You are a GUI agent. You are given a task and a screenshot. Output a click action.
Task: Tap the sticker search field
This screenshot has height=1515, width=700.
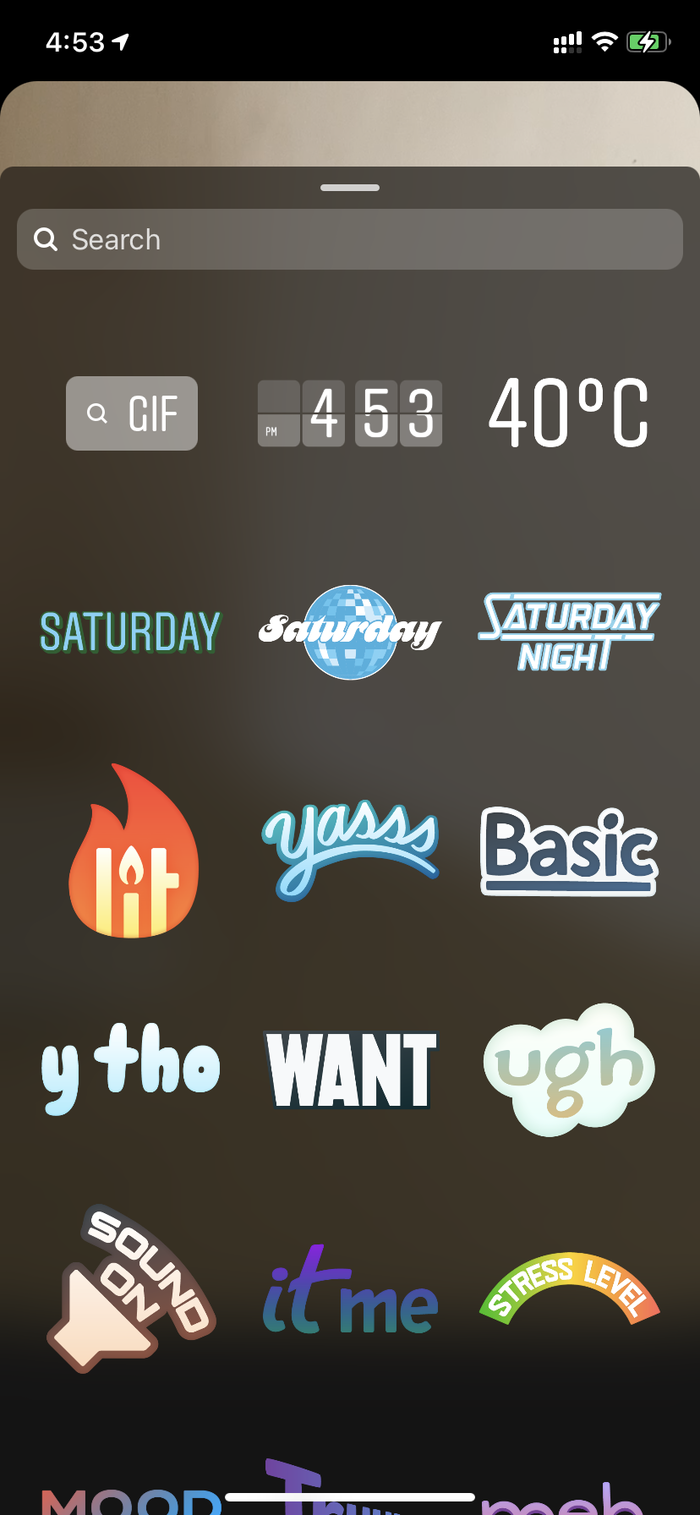click(350, 239)
